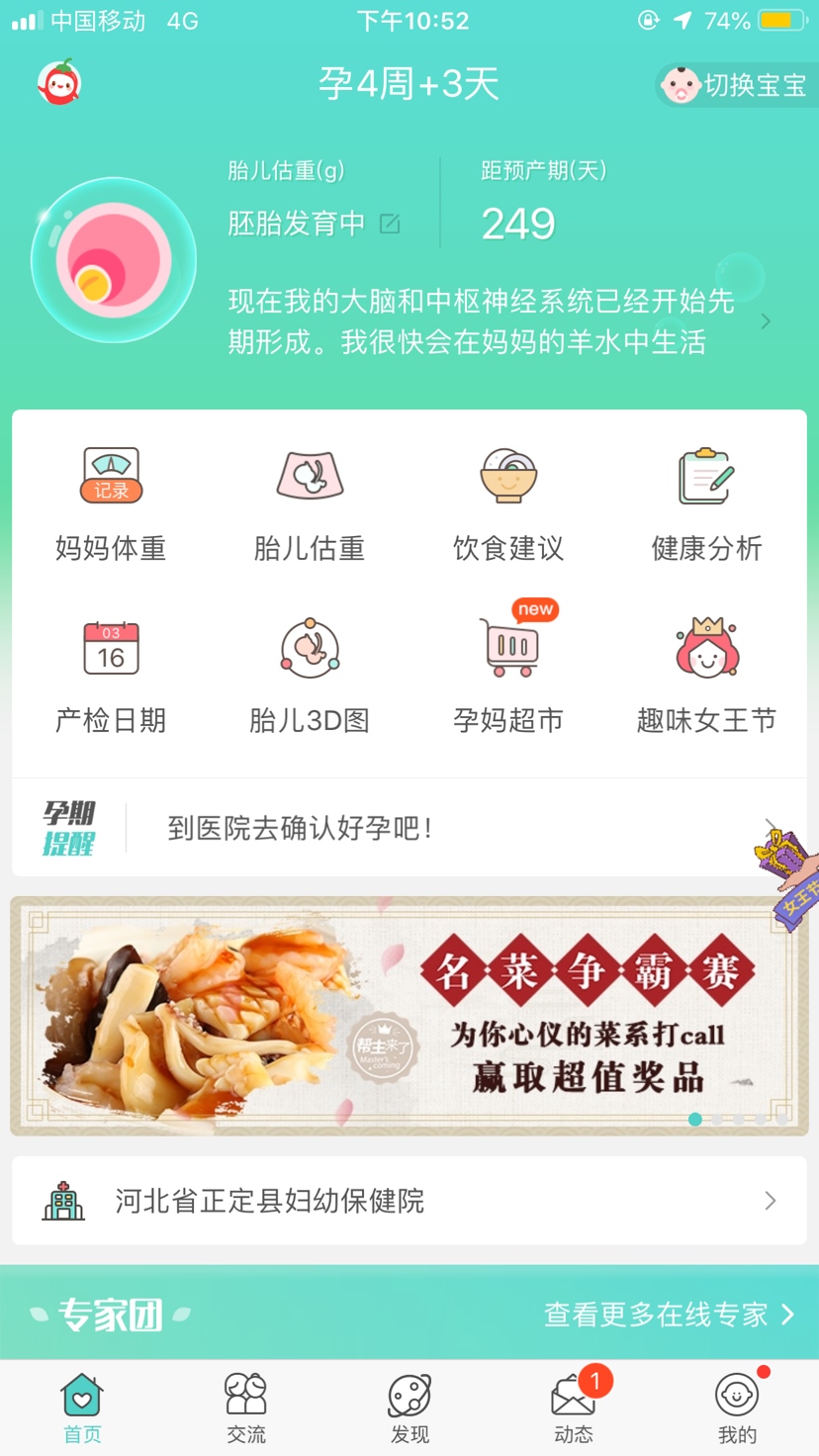Open 河北省正定县妇幼保健院 hospital row
The width and height of the screenshot is (819, 1456).
409,1201
